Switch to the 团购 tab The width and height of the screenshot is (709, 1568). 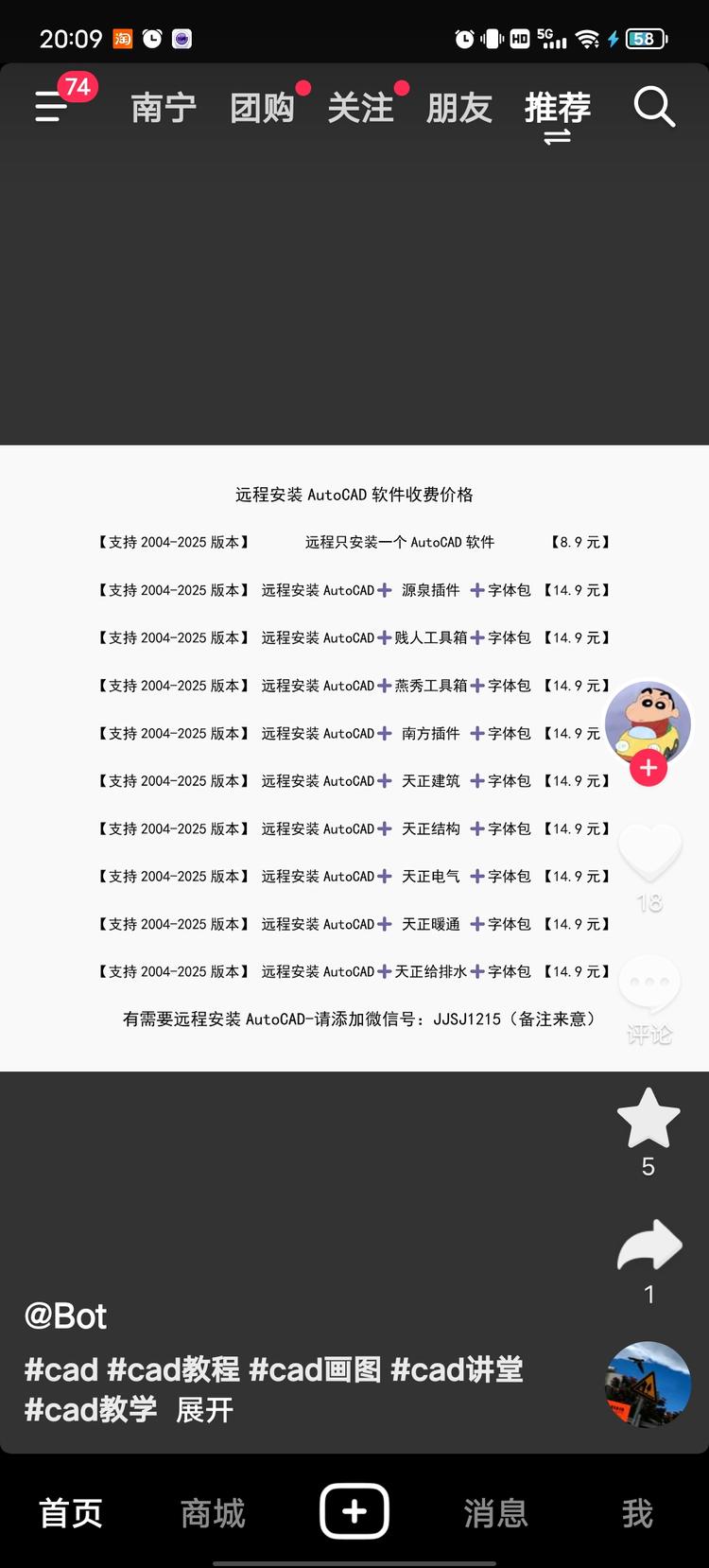pyautogui.click(x=262, y=107)
